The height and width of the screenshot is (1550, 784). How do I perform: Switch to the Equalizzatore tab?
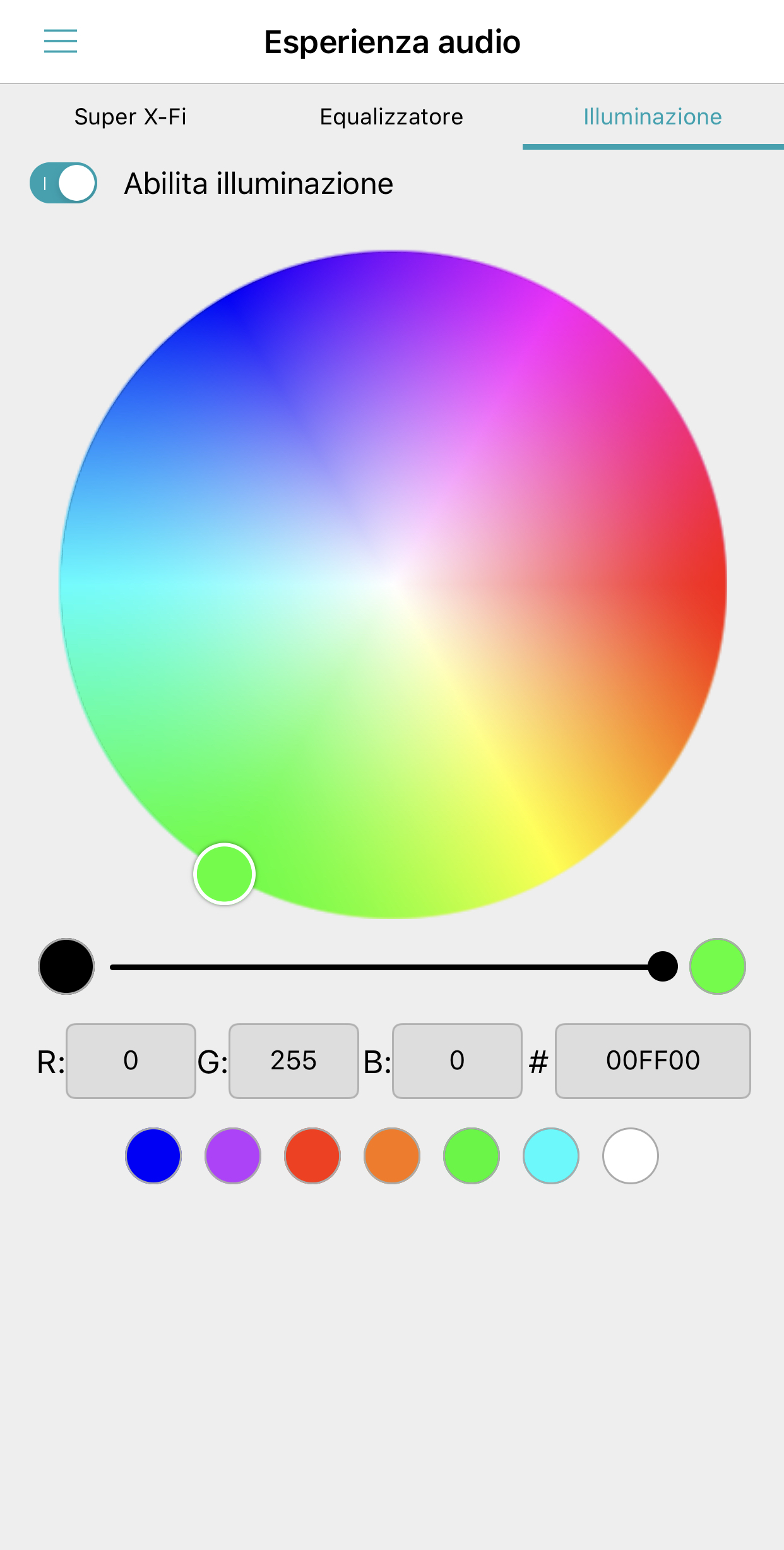coord(391,117)
